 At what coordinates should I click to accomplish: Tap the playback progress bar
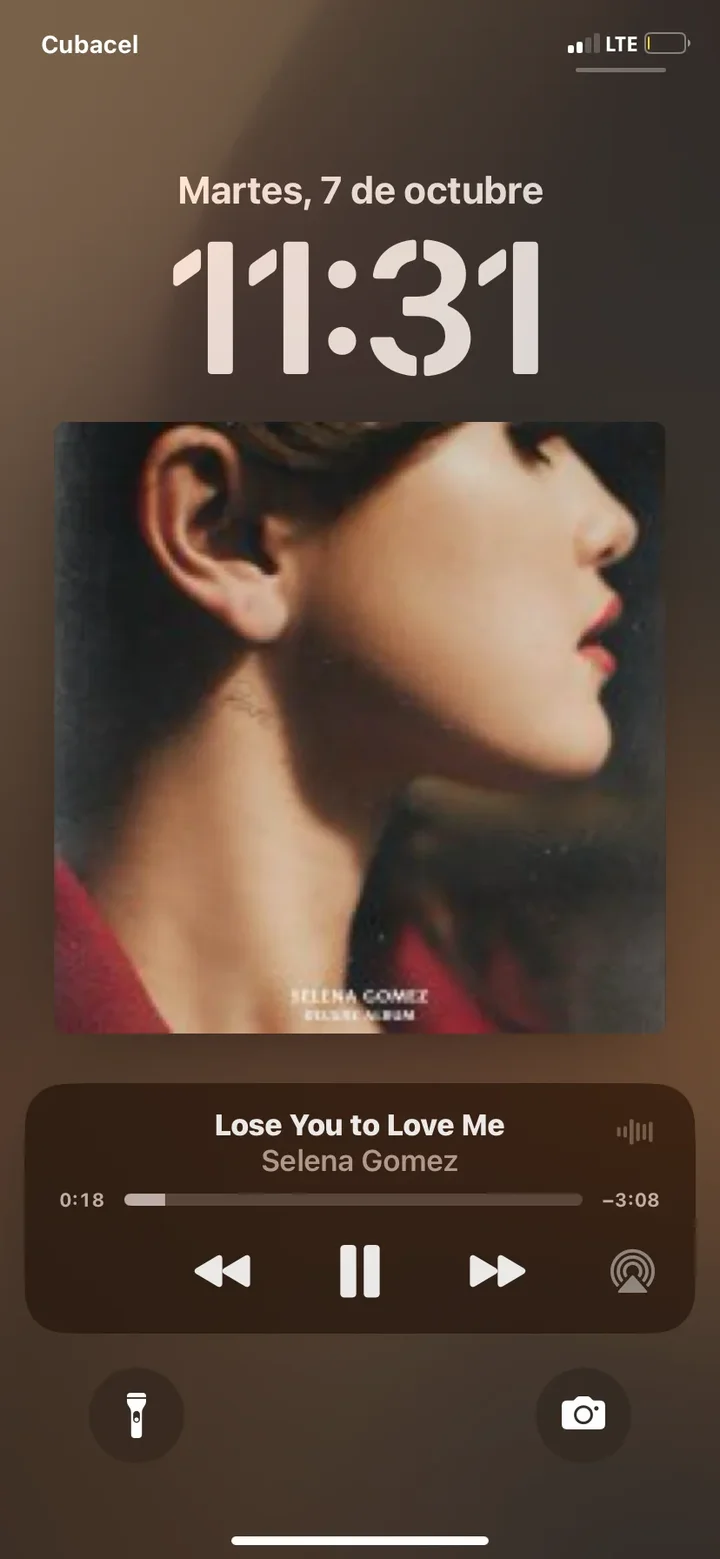tap(353, 1199)
